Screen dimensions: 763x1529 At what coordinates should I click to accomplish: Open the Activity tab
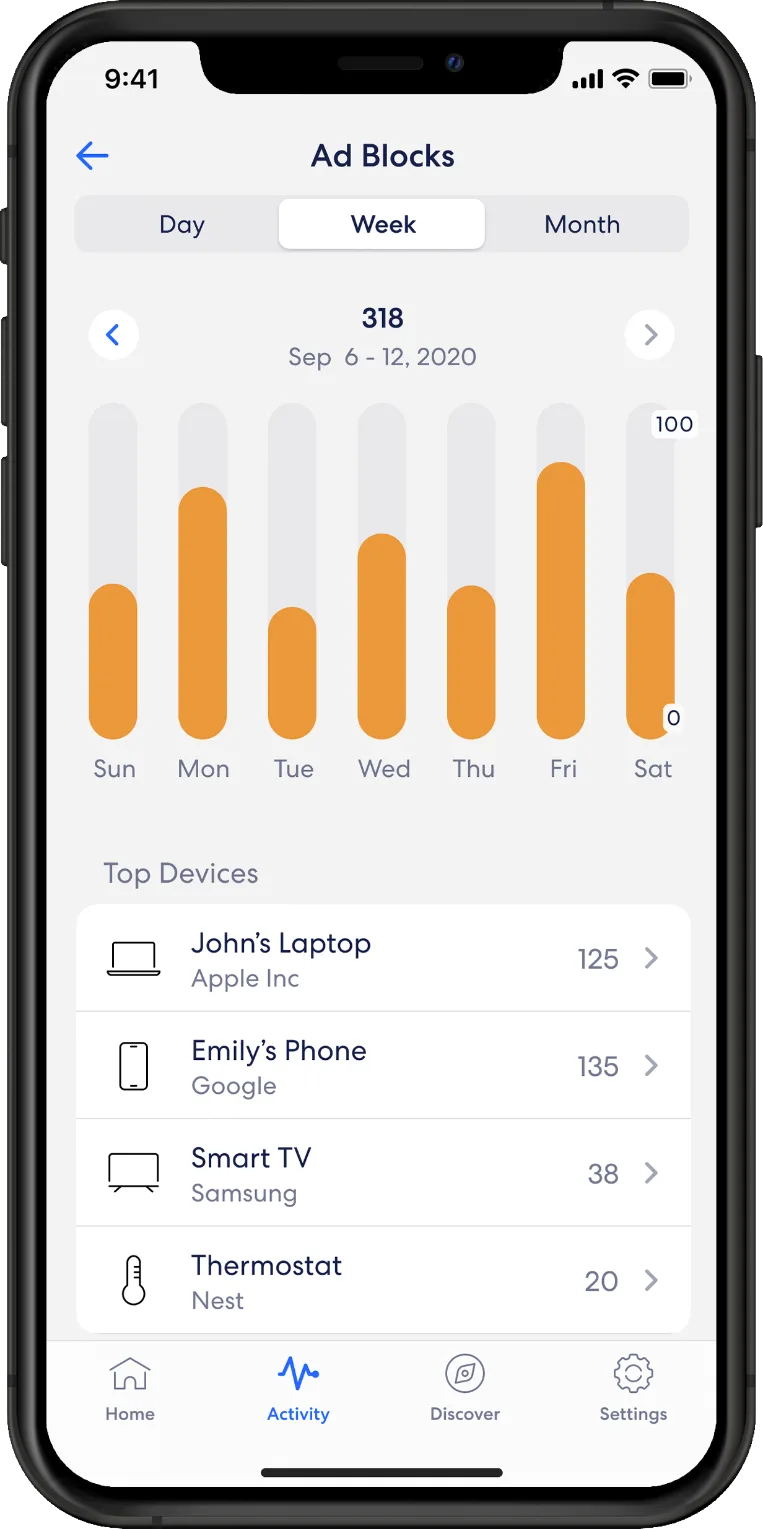click(x=298, y=1388)
